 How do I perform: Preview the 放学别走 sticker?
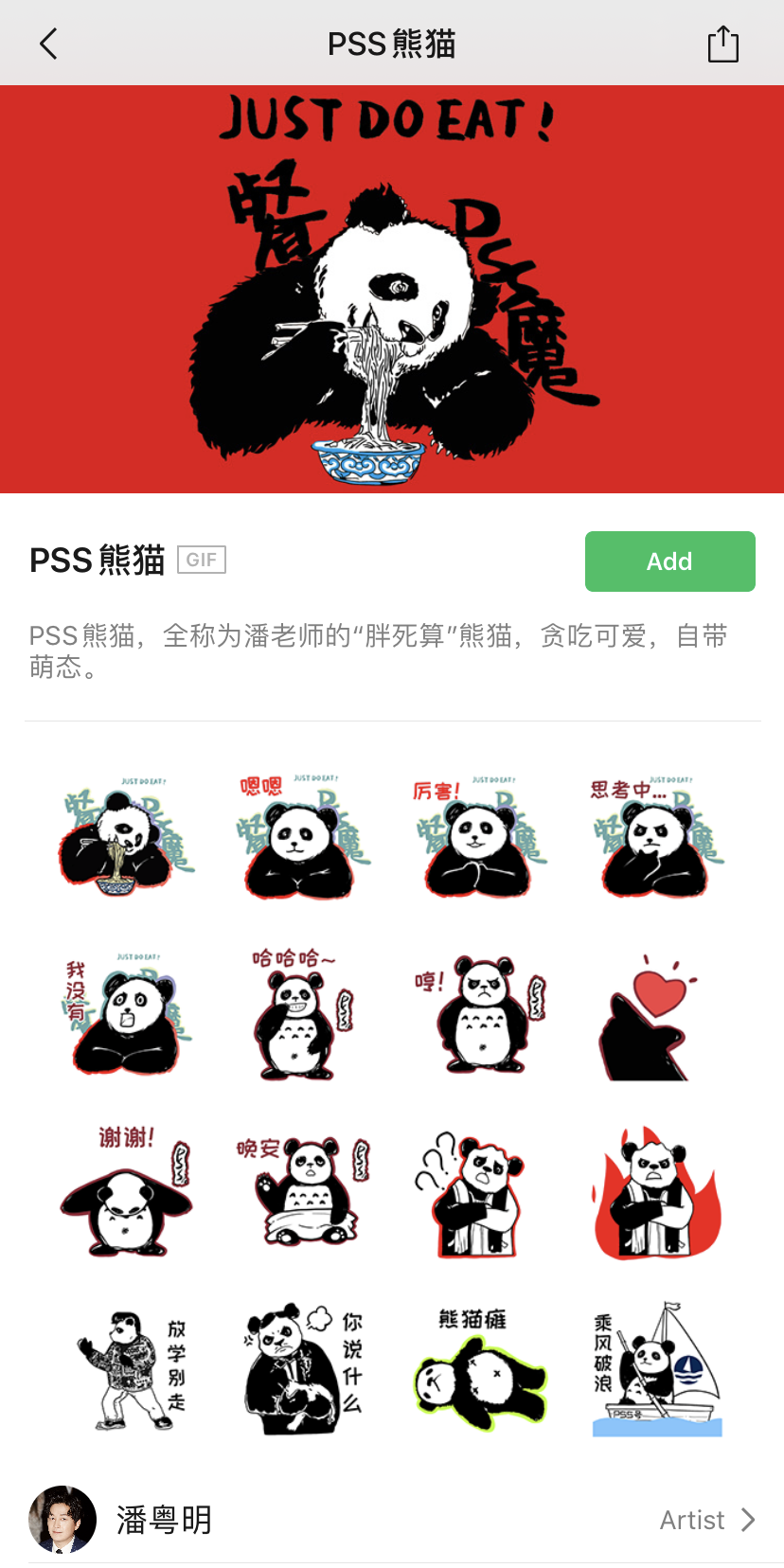point(125,1369)
